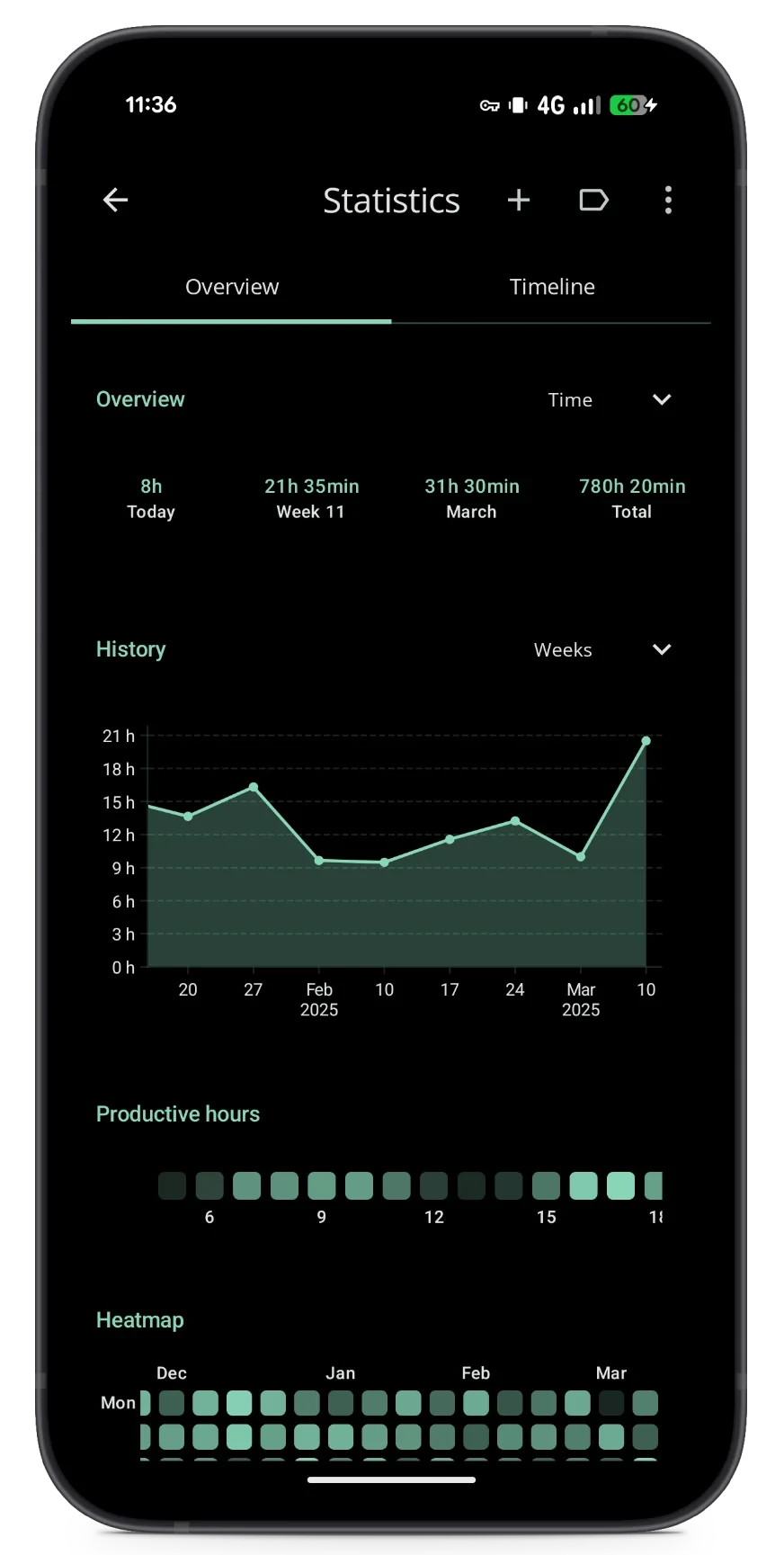Expand the Time dropdown in Overview
The image size is (784, 1555).
point(610,399)
